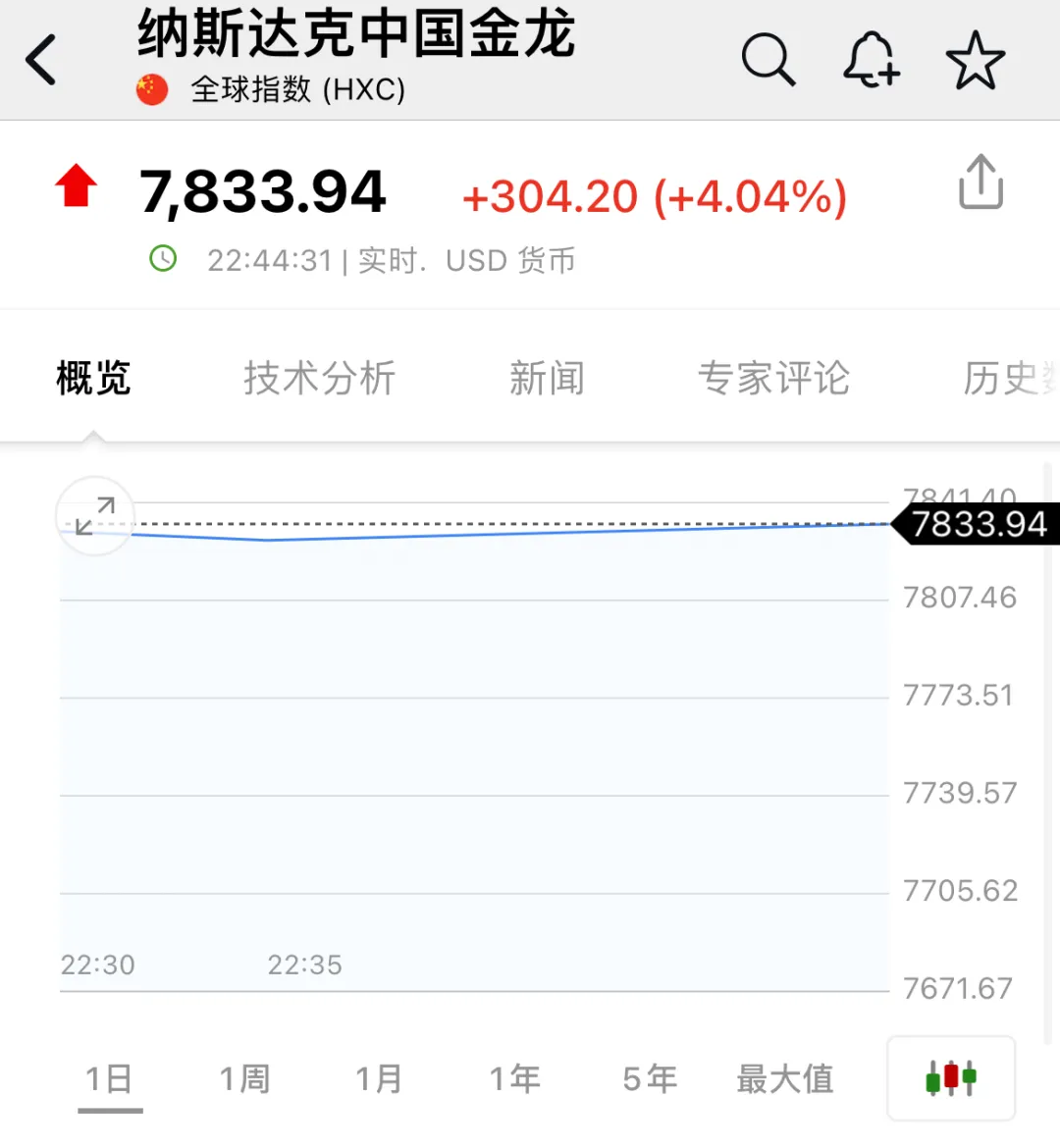The height and width of the screenshot is (1148, 1060).
Task: Add index to watchlist star
Action: click(975, 61)
